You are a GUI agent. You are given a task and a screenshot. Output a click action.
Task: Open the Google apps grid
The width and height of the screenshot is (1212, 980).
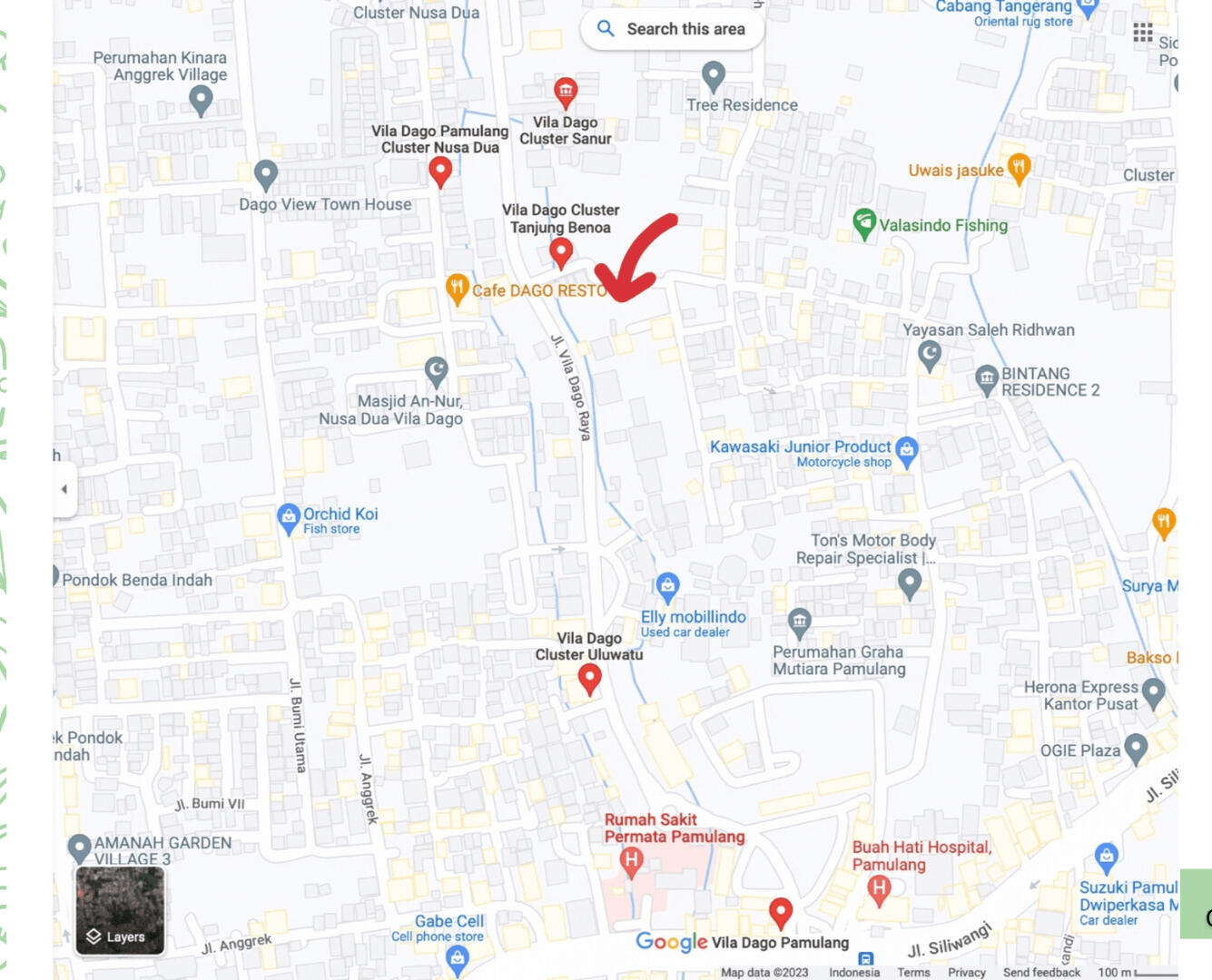[1142, 34]
